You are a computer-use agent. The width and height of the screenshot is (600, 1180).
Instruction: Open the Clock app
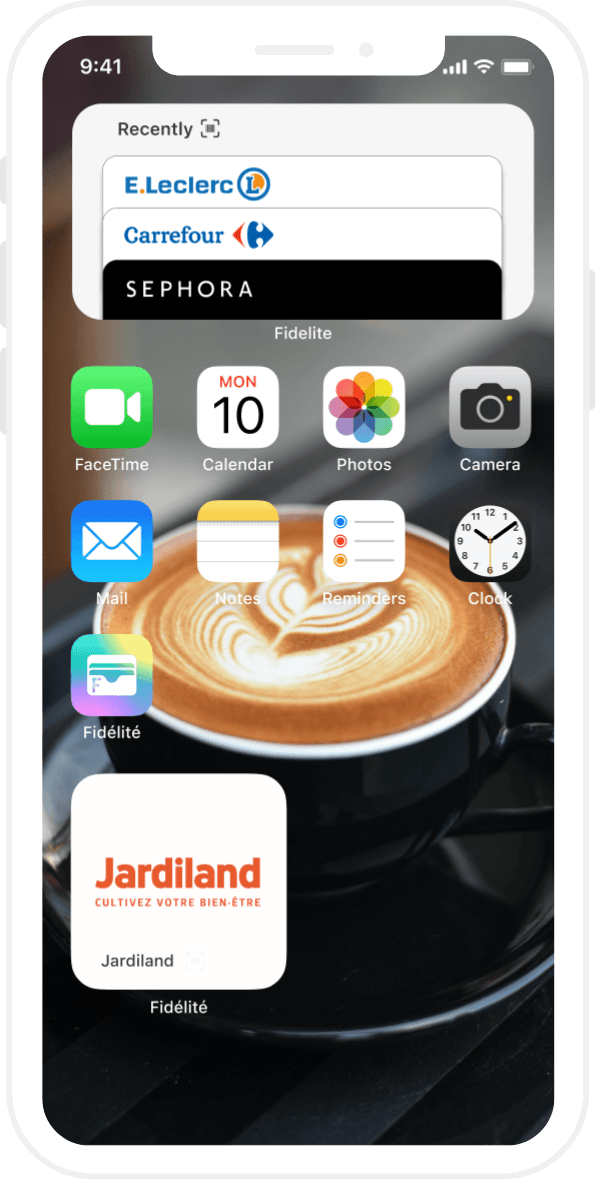point(490,541)
